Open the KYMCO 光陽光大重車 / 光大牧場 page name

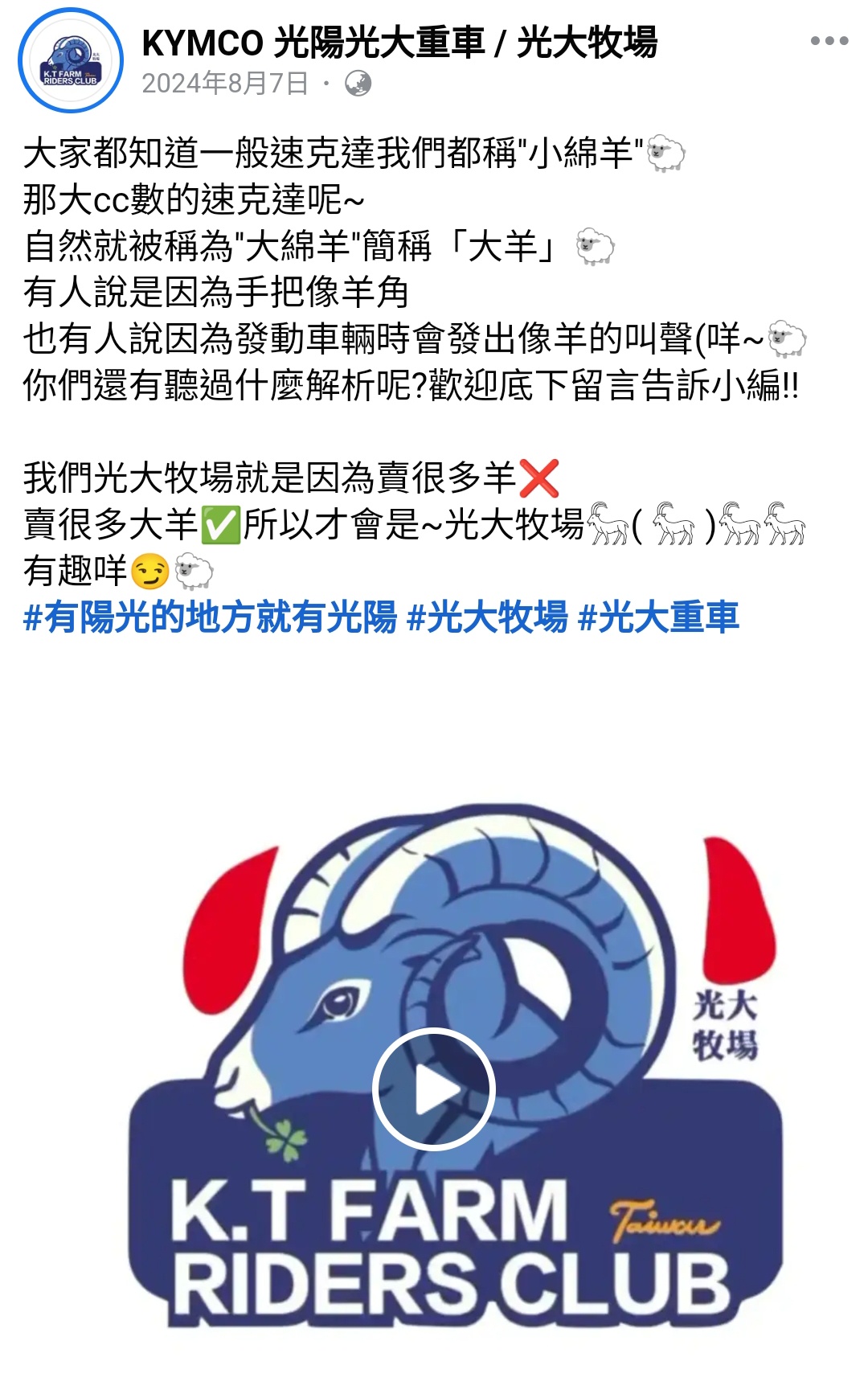click(399, 42)
